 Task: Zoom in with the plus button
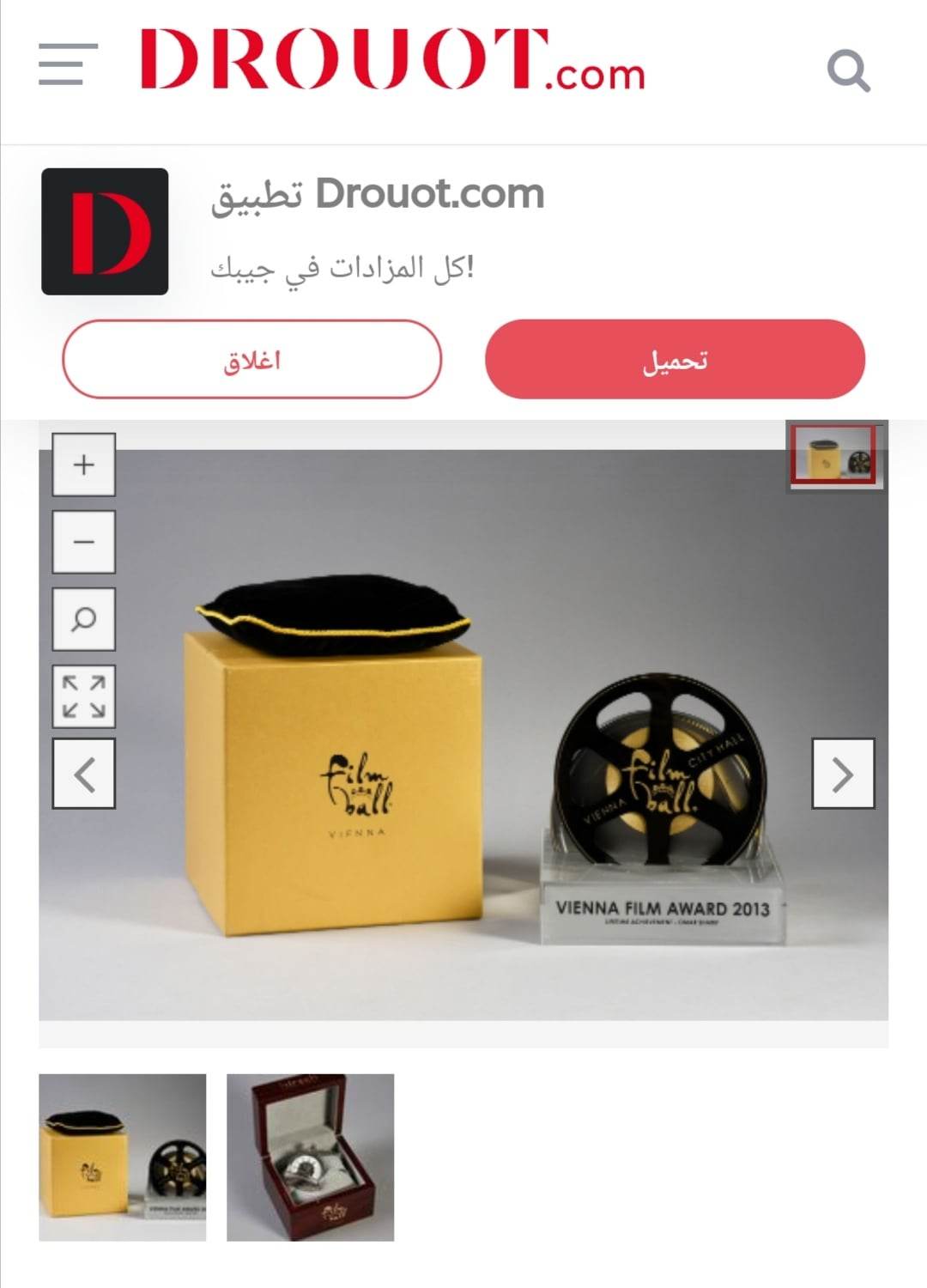pyautogui.click(x=84, y=465)
